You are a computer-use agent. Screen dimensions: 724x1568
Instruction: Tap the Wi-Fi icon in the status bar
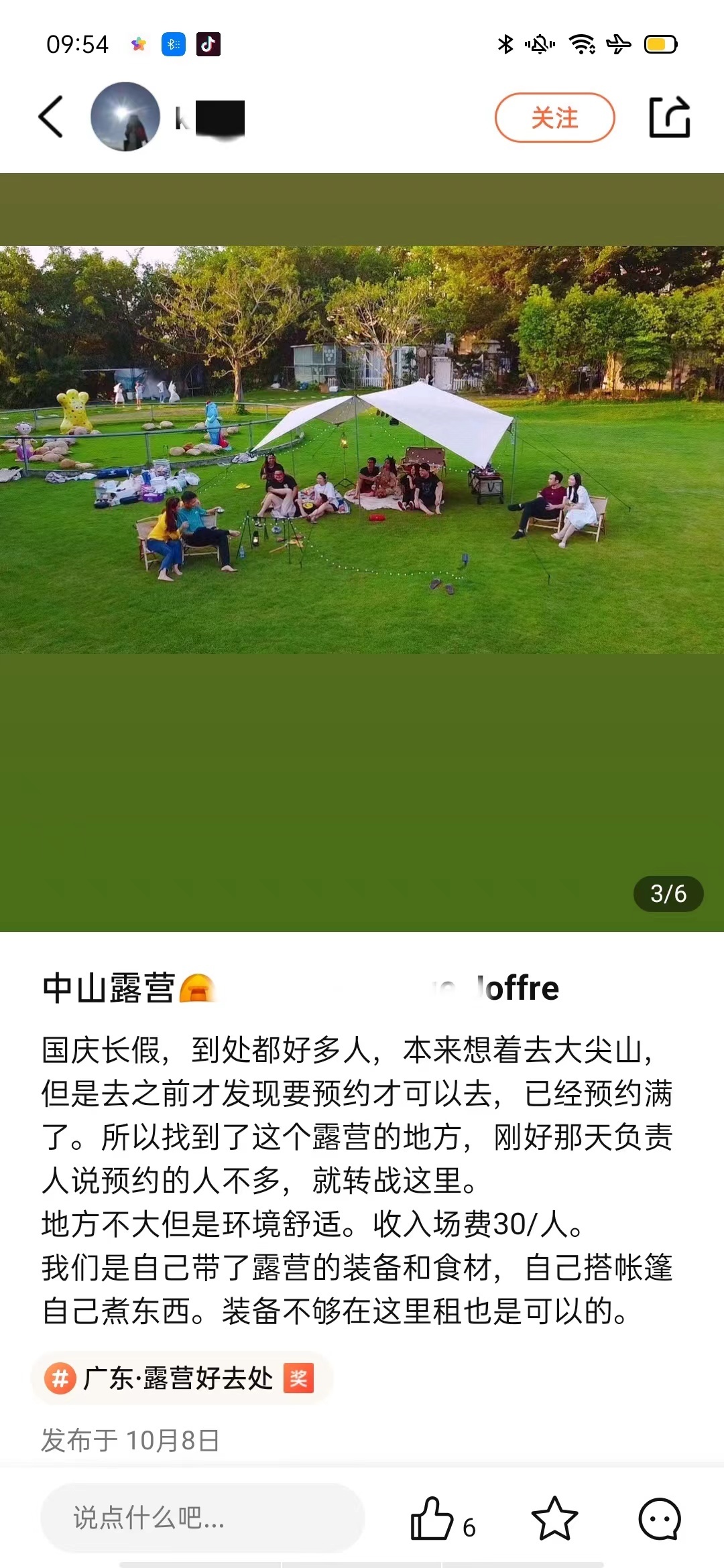582,44
